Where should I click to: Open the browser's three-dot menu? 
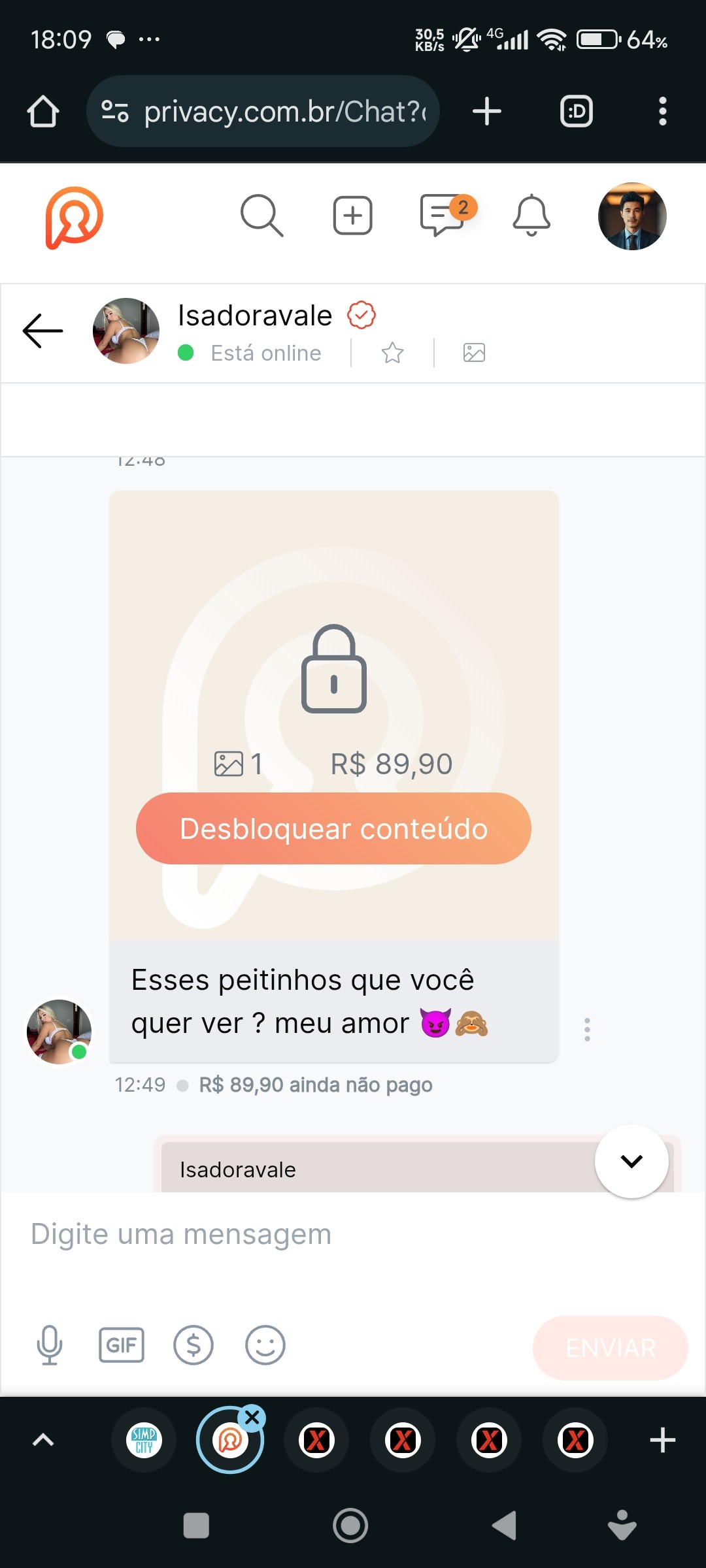coord(662,111)
